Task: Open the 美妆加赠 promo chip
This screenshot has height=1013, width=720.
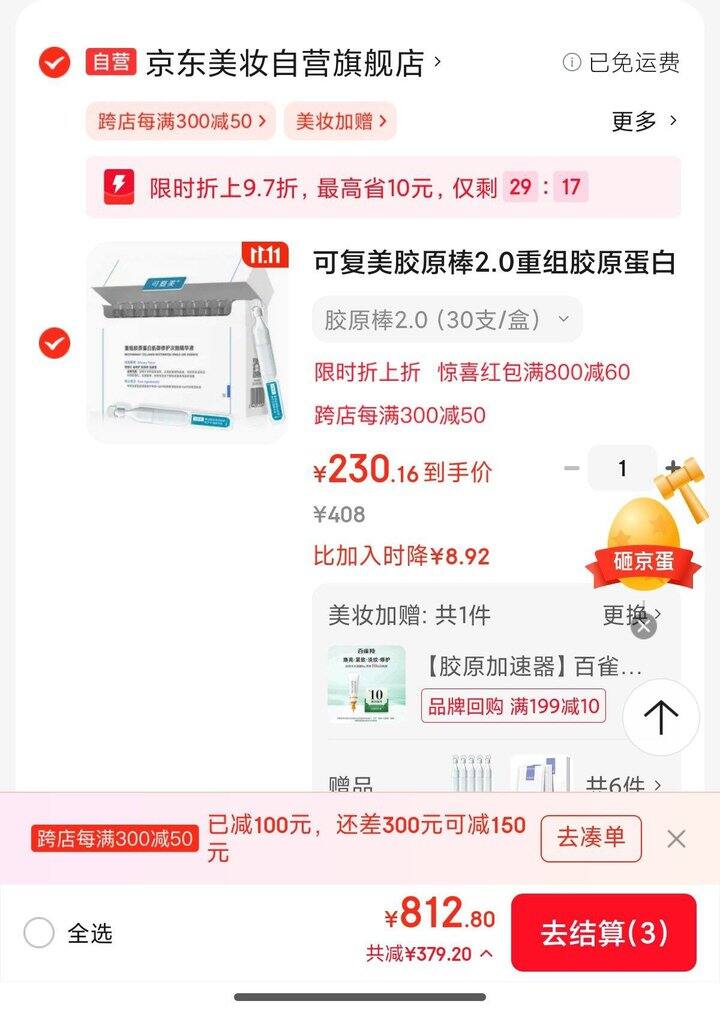Action: tap(340, 122)
